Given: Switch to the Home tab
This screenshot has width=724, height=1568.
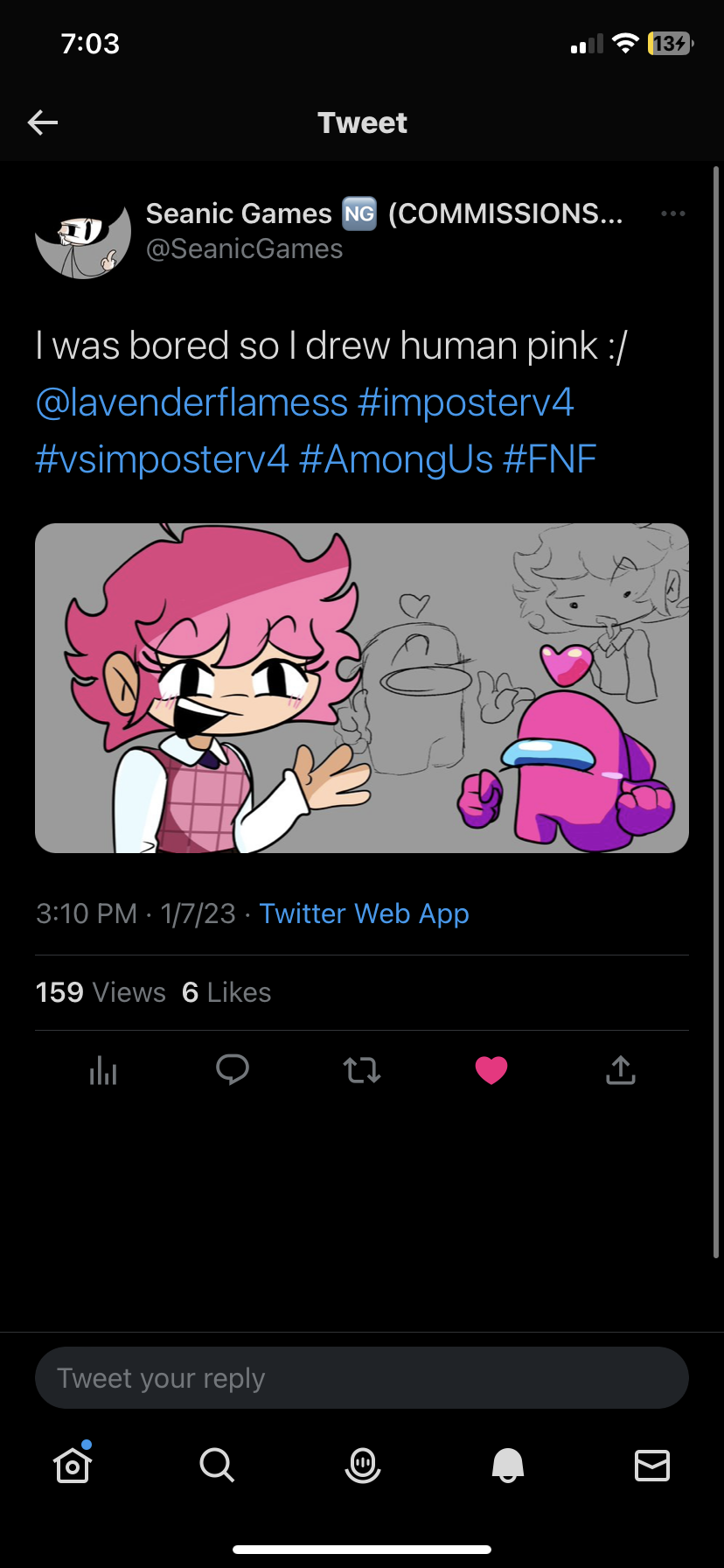Looking at the screenshot, I should 73,1464.
